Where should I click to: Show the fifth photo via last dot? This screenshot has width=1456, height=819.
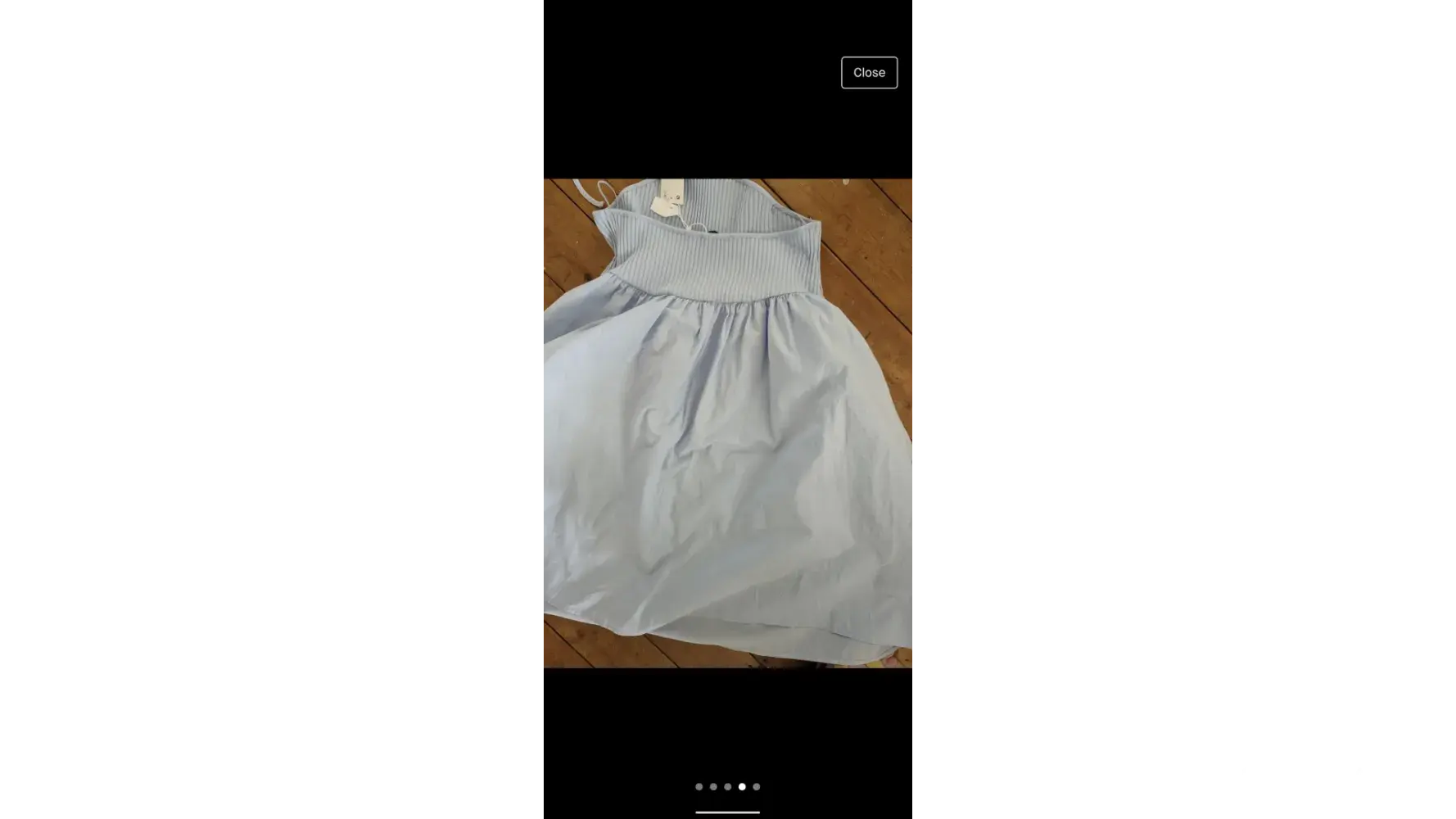[756, 786]
